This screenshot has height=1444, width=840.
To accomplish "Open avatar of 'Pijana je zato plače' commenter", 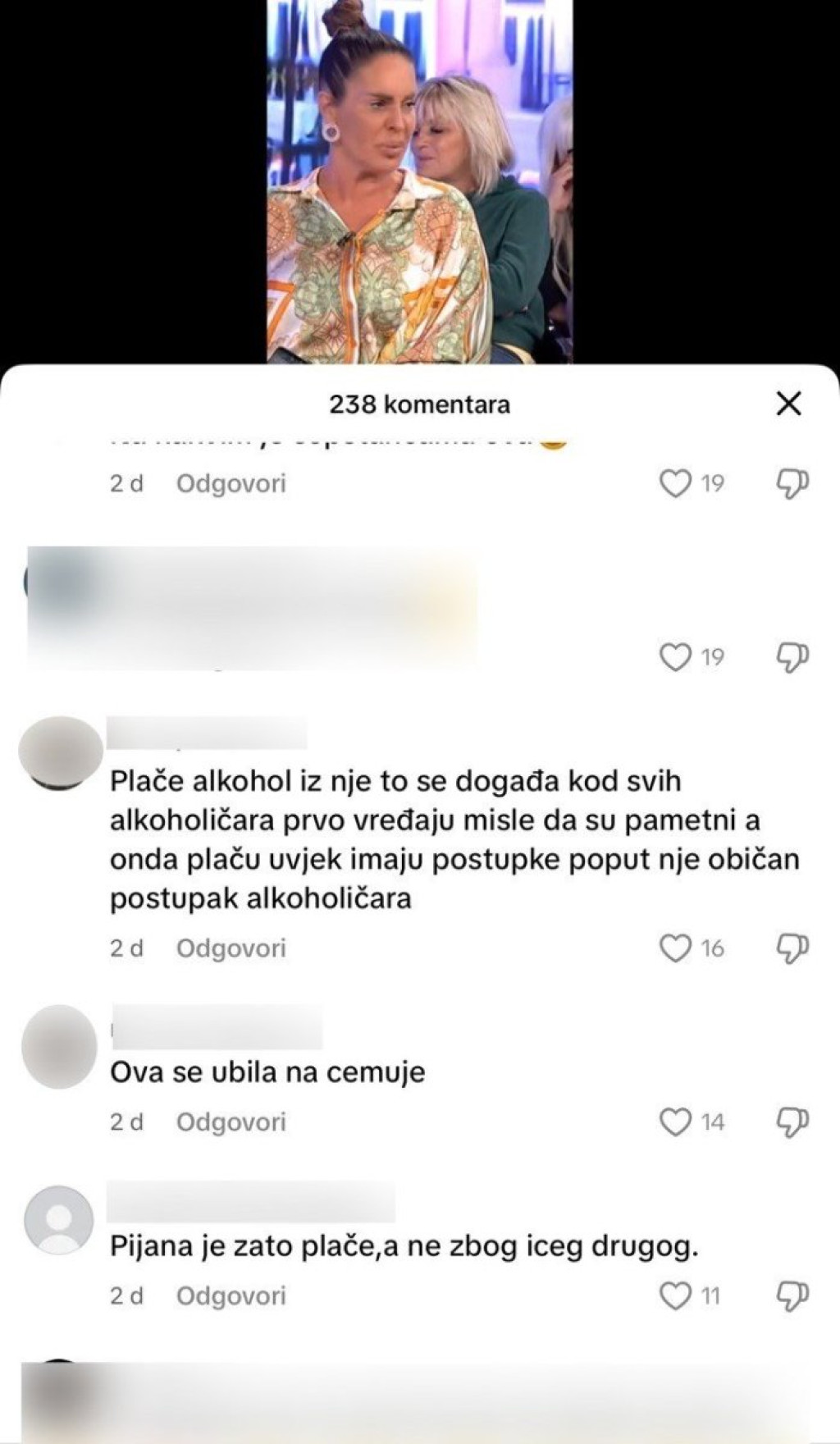I will coord(59,1220).
